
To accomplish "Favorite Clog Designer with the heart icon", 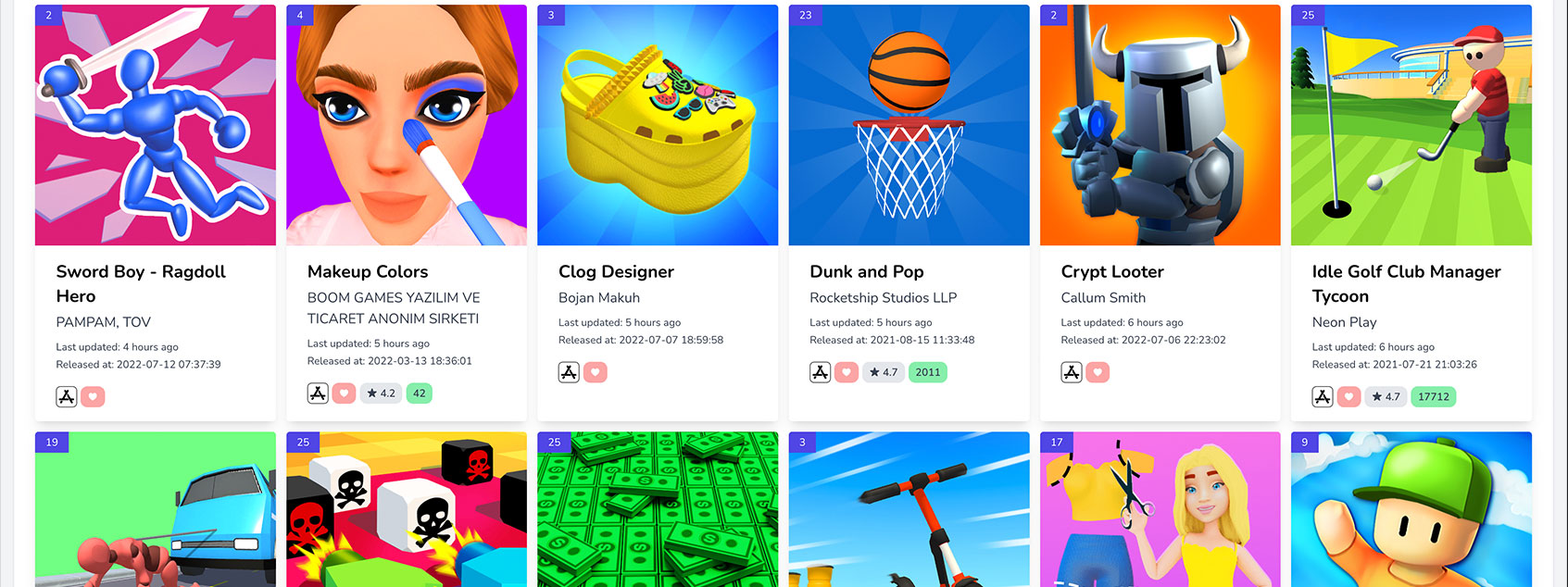I will coord(596,372).
